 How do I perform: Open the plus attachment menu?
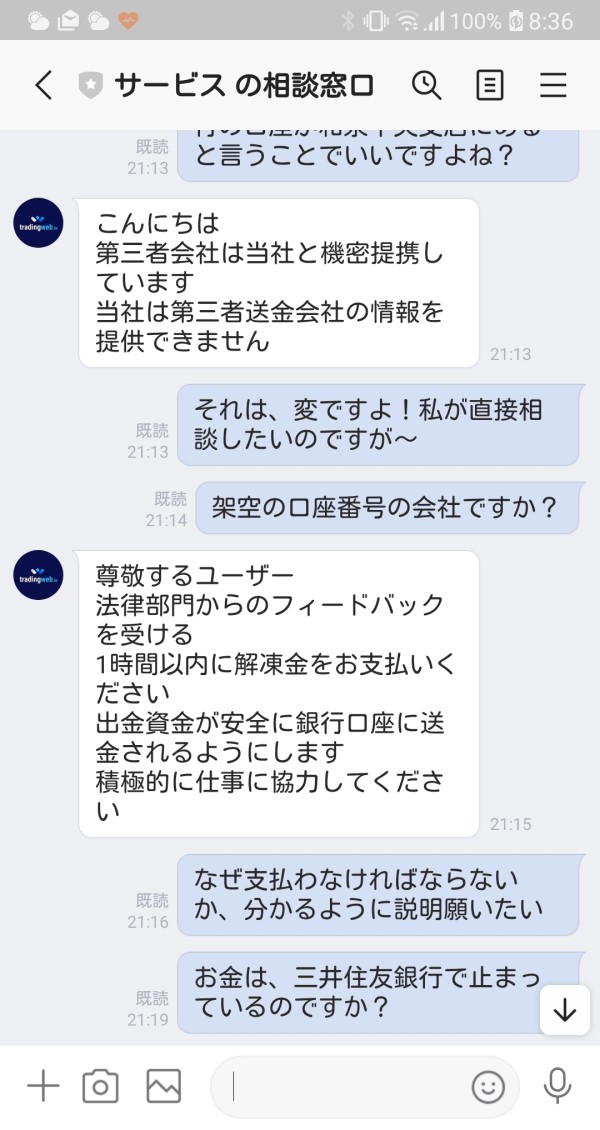point(43,1085)
